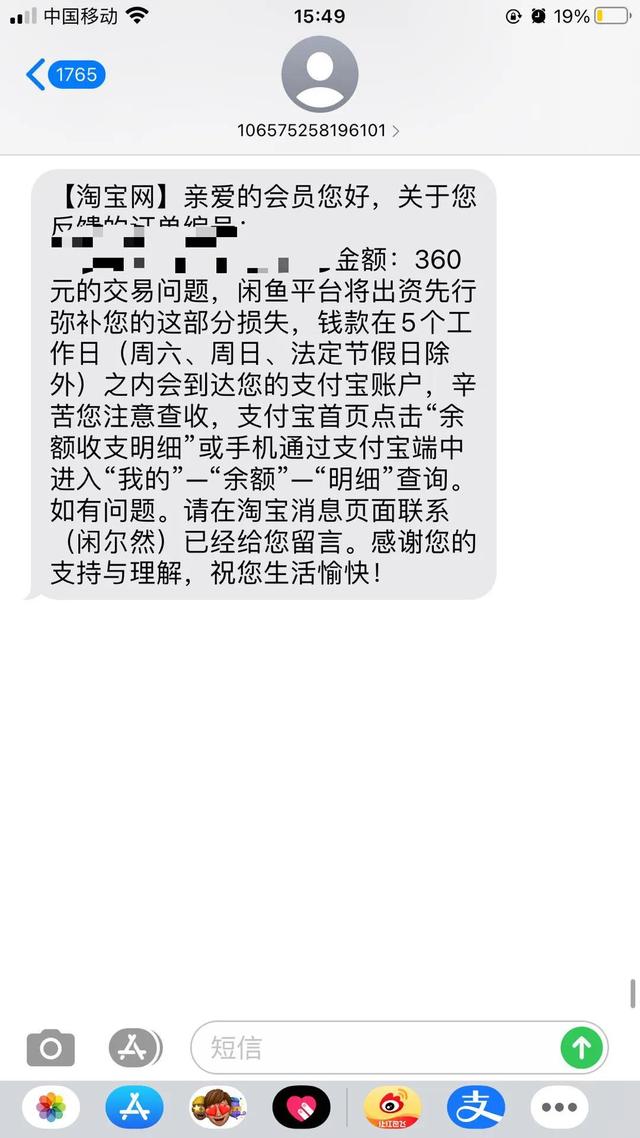Focus the 短信 message input field
Screen dimensions: 640x1138
[x=374, y=1048]
